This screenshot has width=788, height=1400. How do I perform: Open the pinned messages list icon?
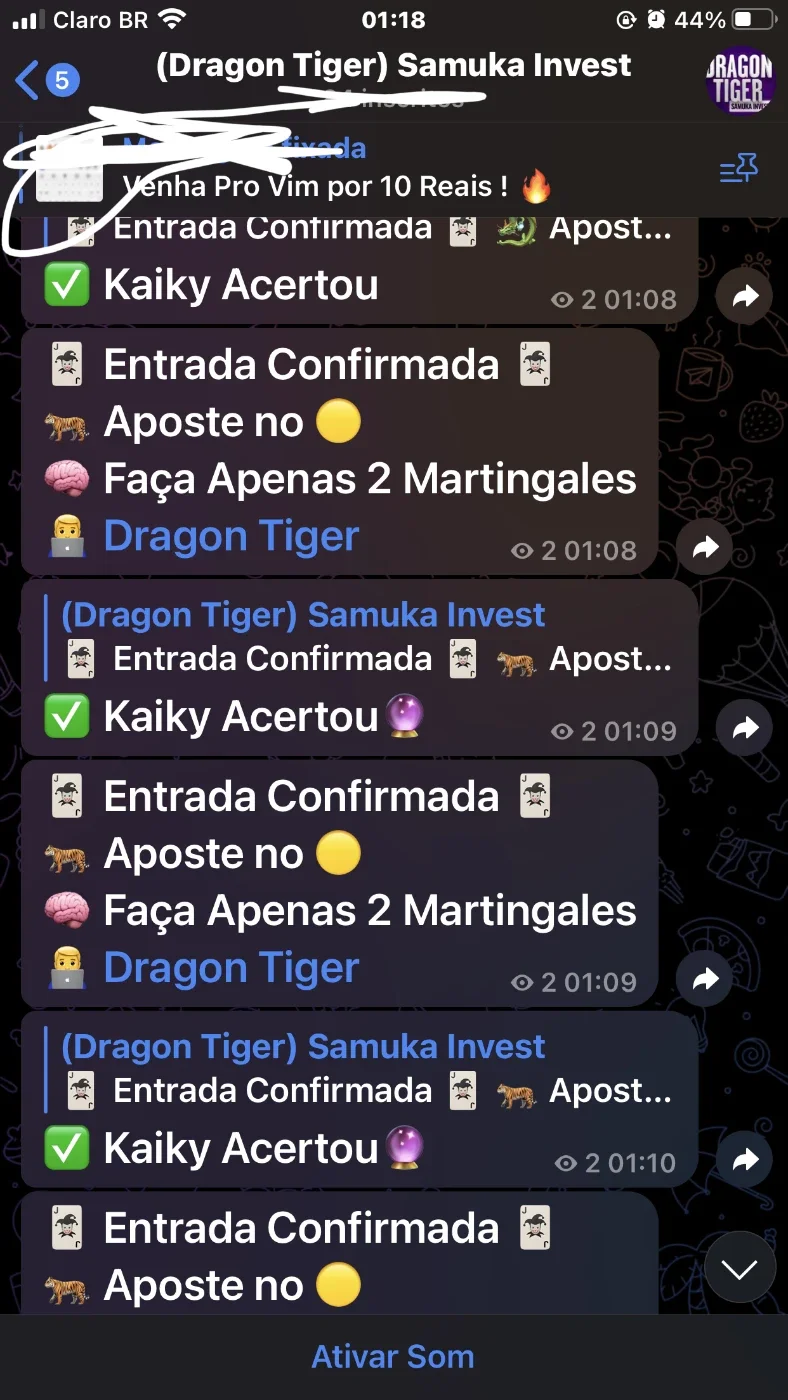click(x=738, y=170)
